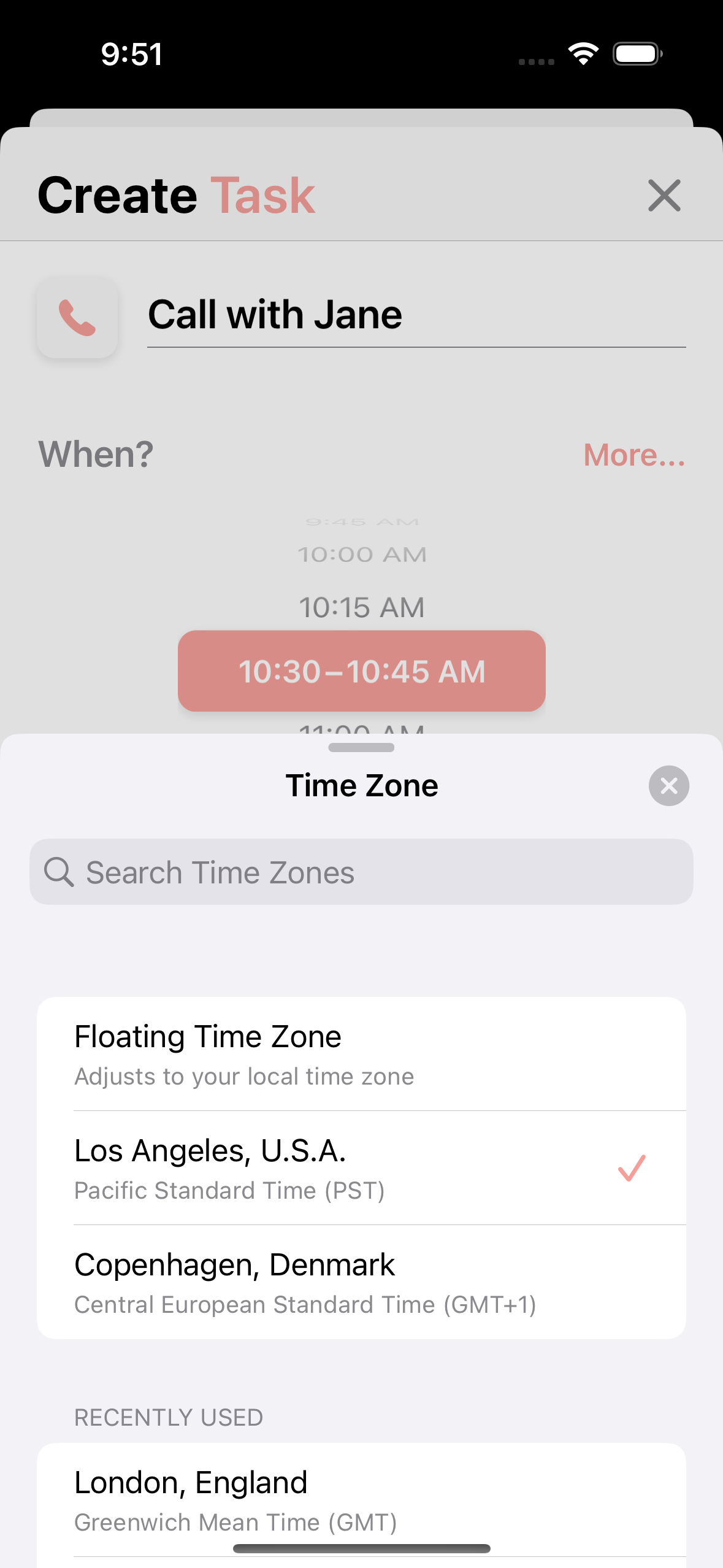
Task: Tap the Search Time Zones field
Action: (x=361, y=872)
